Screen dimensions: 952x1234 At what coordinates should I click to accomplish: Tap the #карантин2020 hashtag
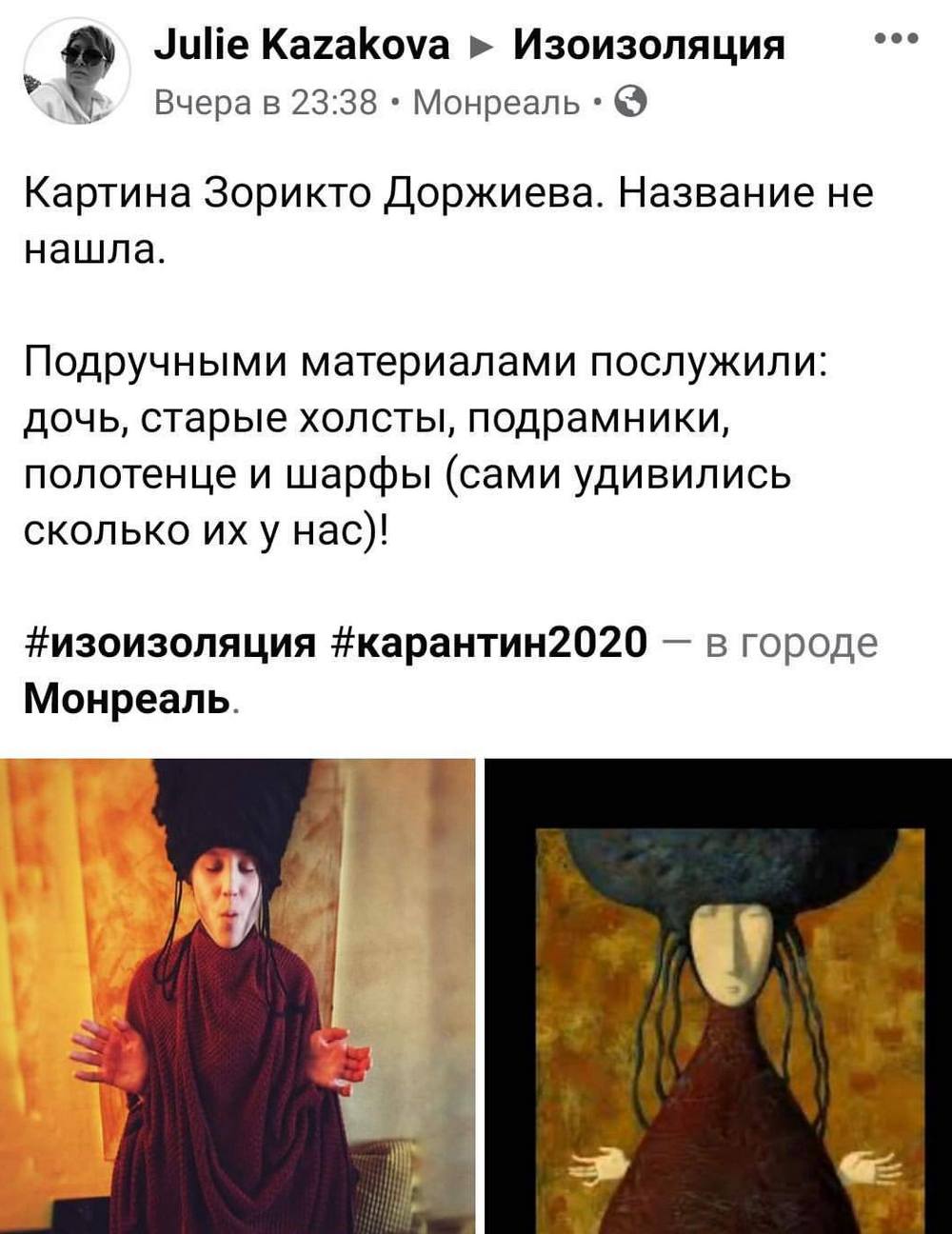(492, 643)
